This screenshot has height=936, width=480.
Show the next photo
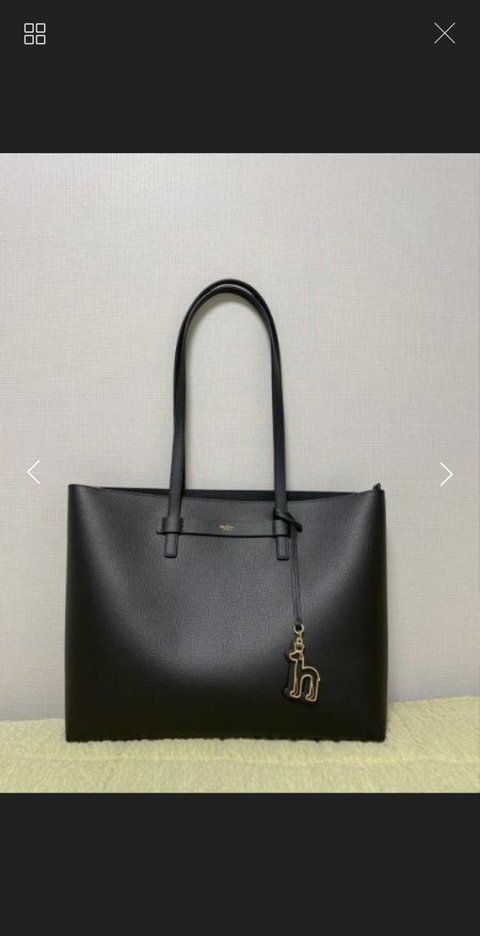[x=446, y=474]
